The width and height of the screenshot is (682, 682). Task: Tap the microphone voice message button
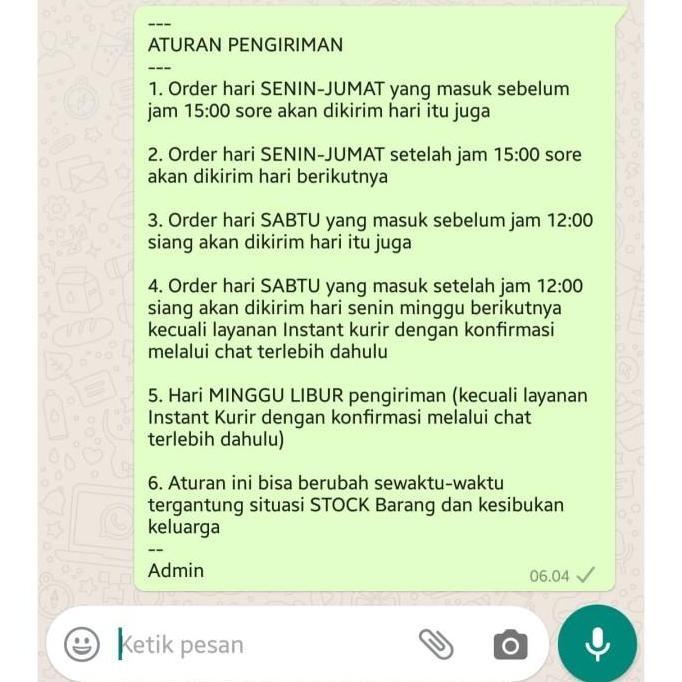[597, 643]
